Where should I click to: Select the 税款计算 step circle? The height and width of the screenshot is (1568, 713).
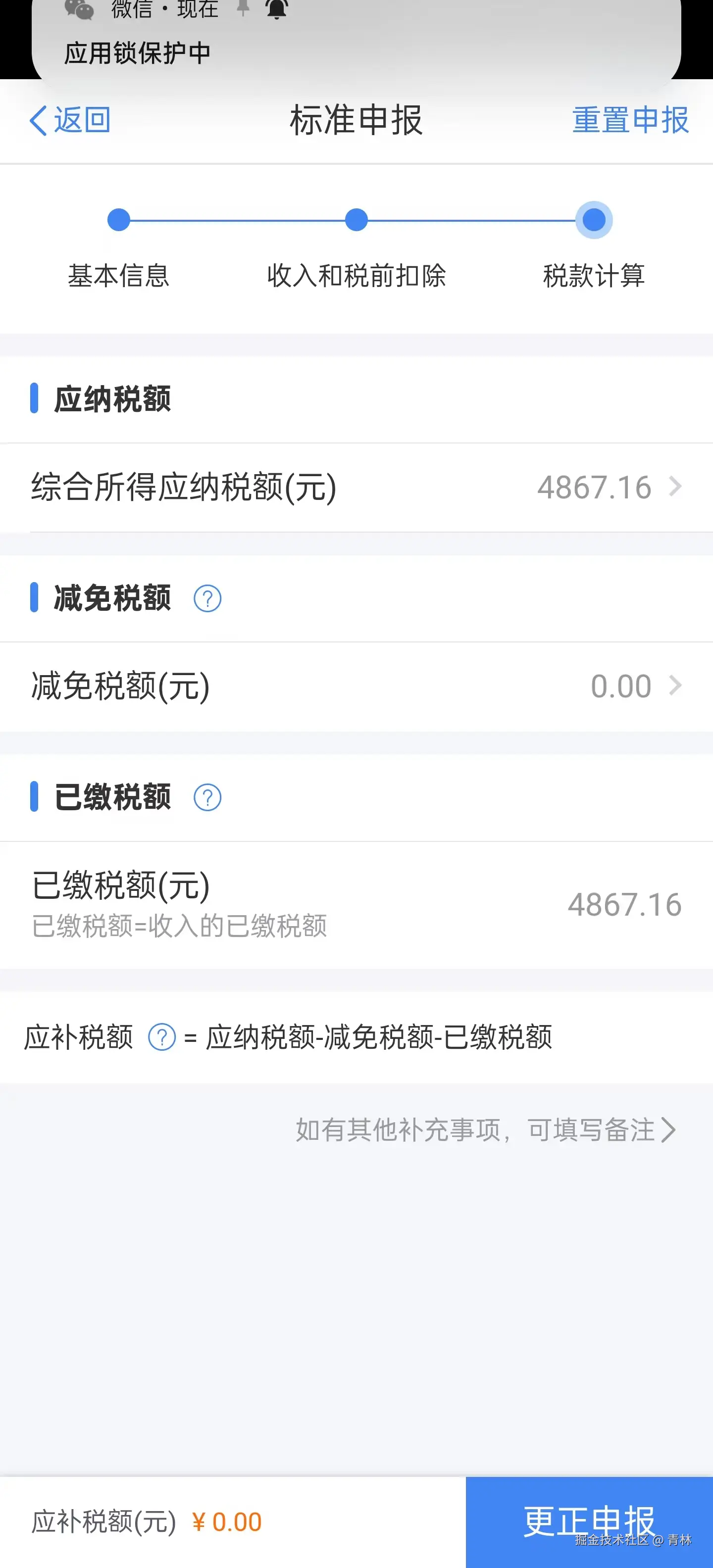(594, 220)
